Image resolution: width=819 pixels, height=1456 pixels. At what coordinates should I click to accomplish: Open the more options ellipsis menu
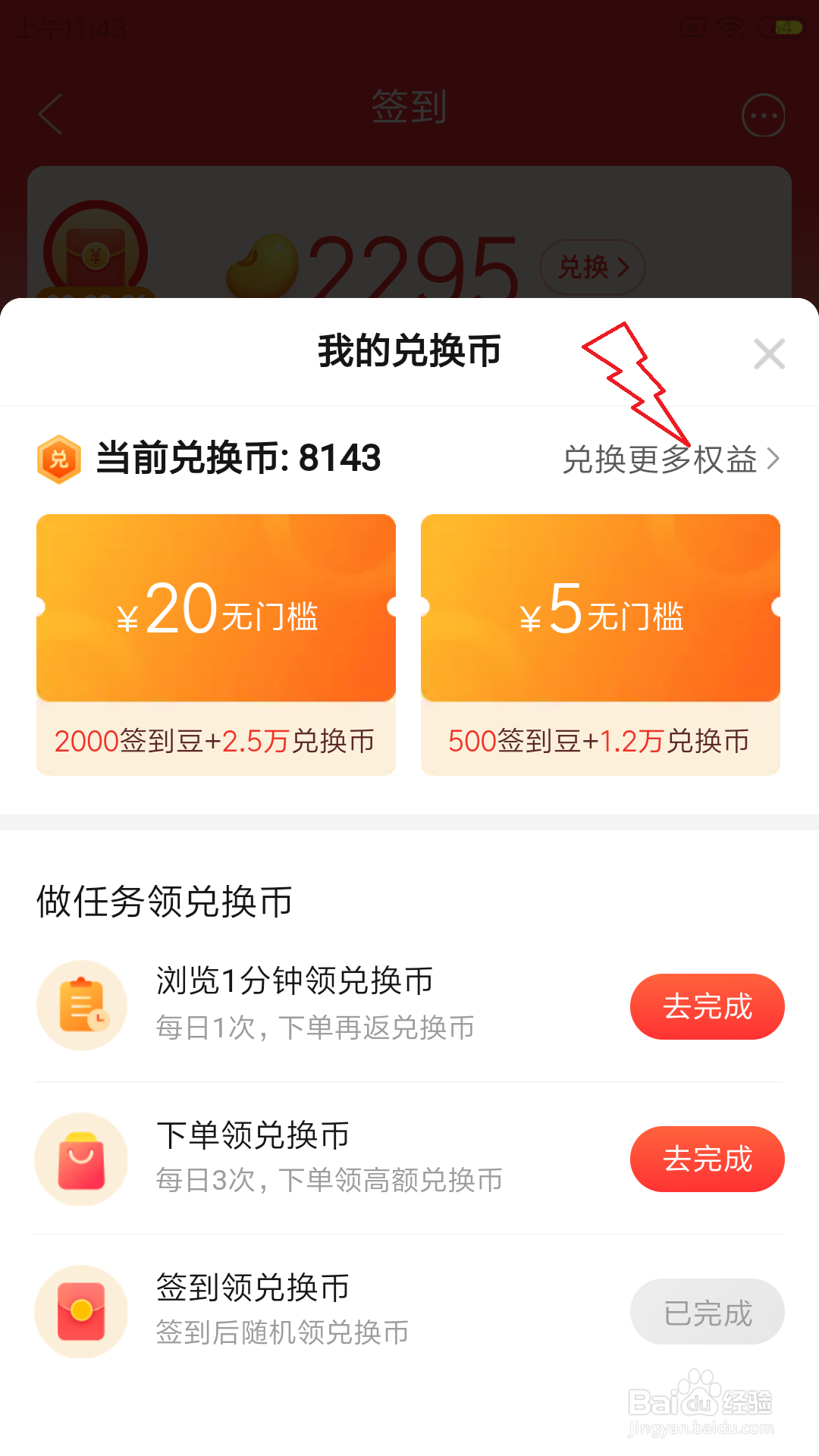762,114
